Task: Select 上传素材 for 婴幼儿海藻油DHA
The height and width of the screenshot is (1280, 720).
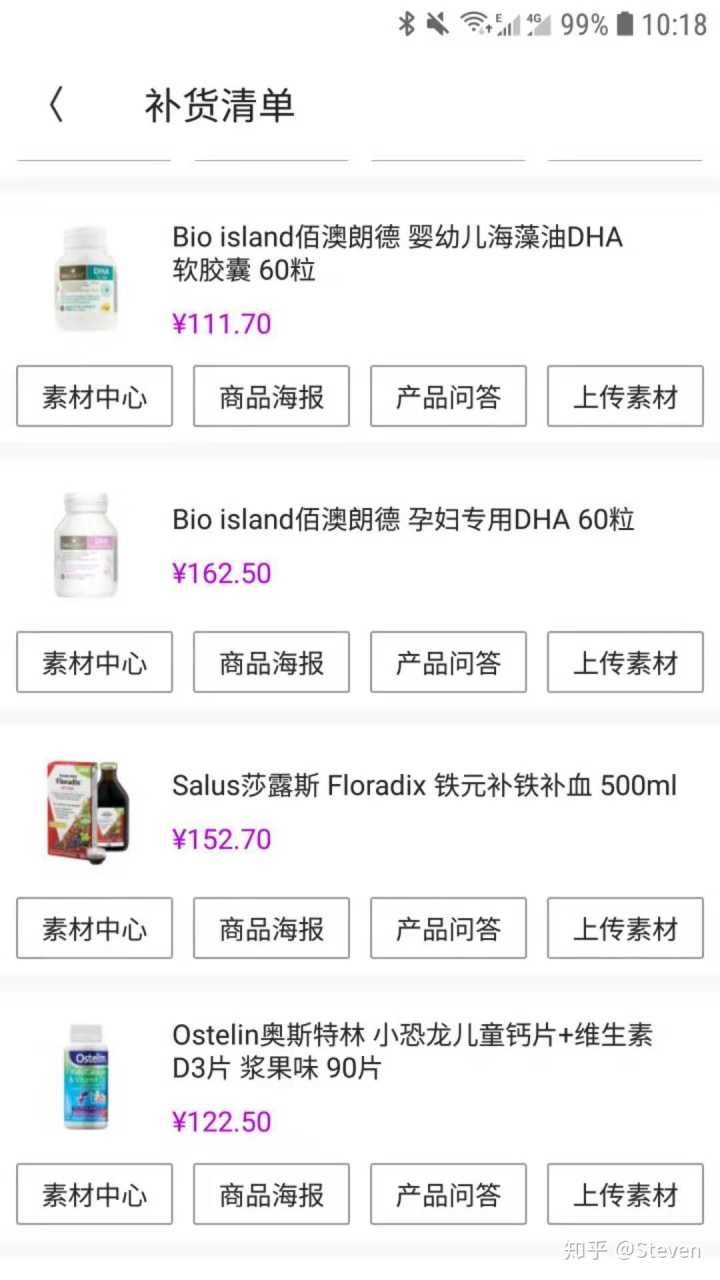Action: pos(625,397)
